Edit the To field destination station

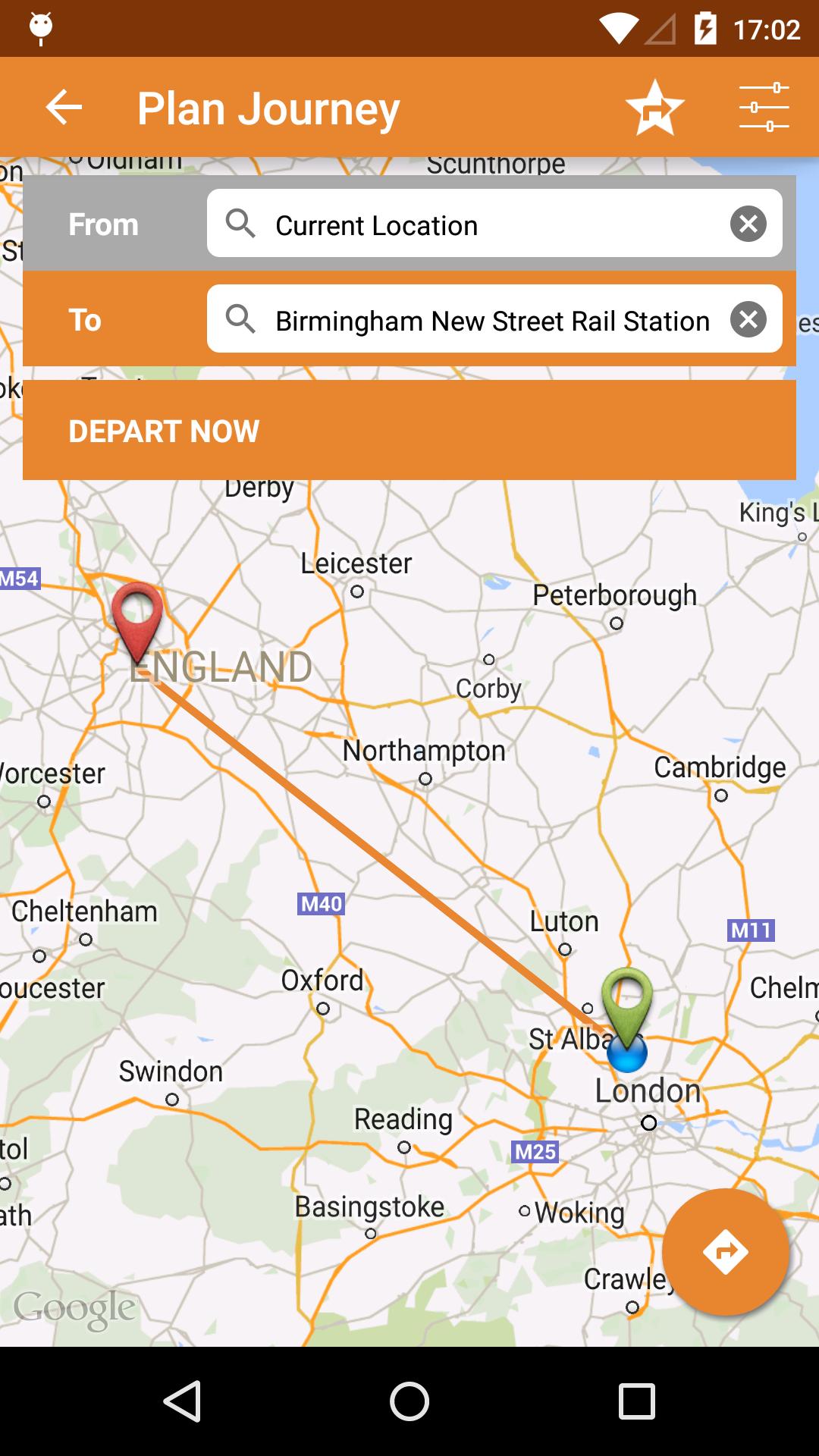click(485, 320)
